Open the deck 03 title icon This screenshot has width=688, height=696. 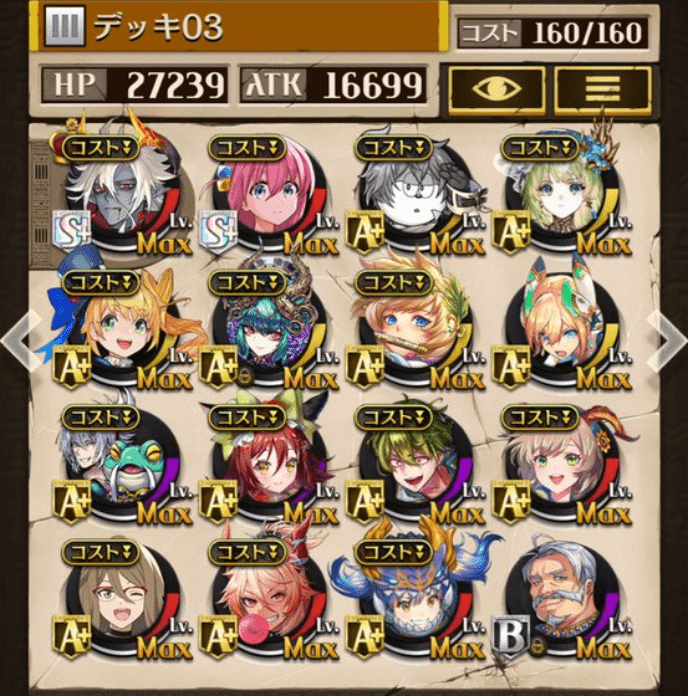point(65,27)
